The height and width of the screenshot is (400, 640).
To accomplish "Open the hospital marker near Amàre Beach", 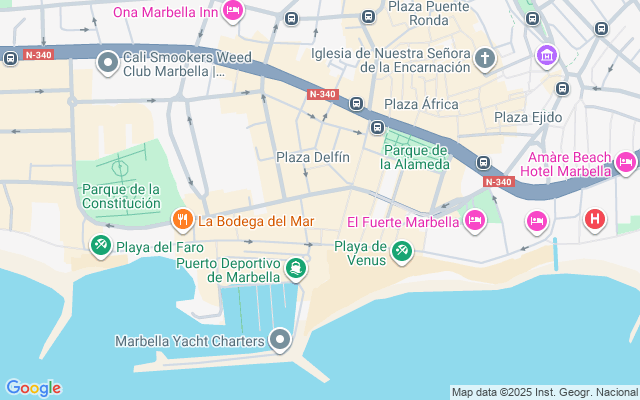I will tap(595, 218).
